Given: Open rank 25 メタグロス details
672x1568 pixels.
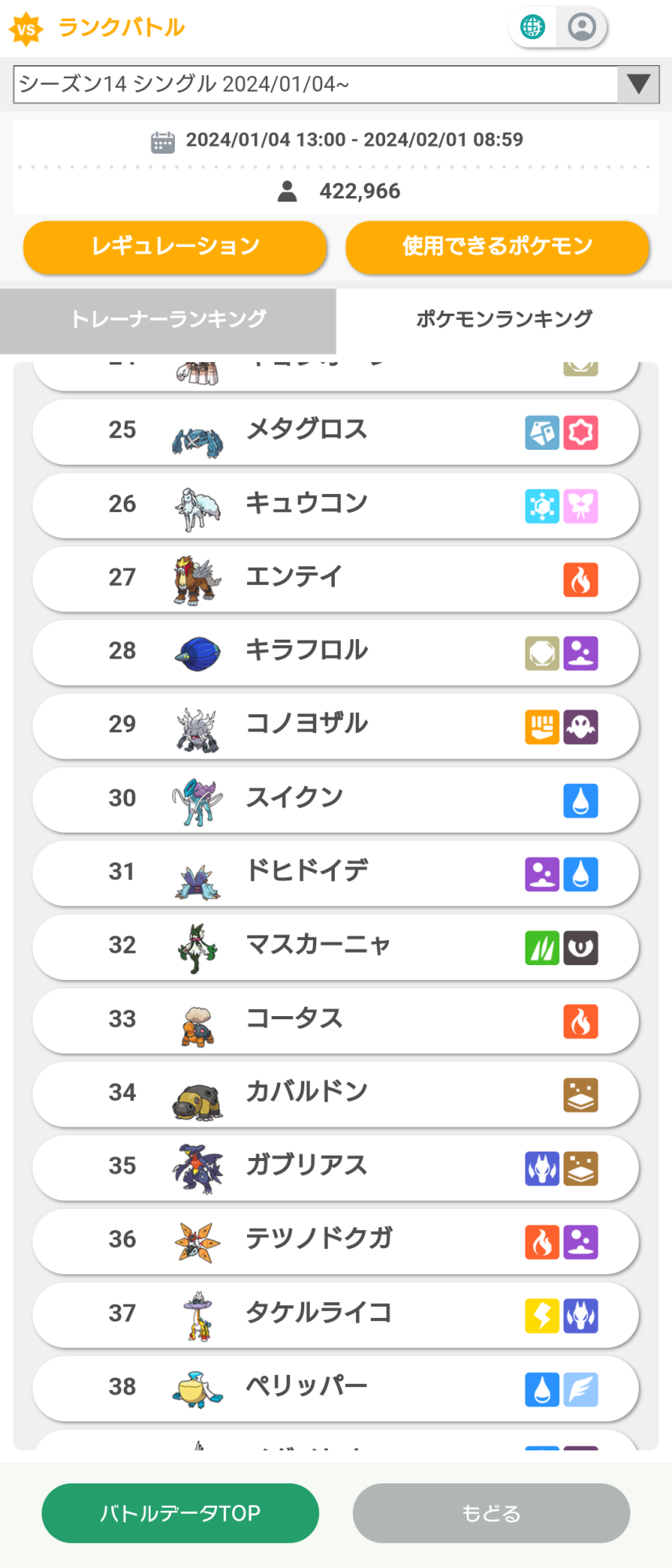Looking at the screenshot, I should tap(336, 431).
